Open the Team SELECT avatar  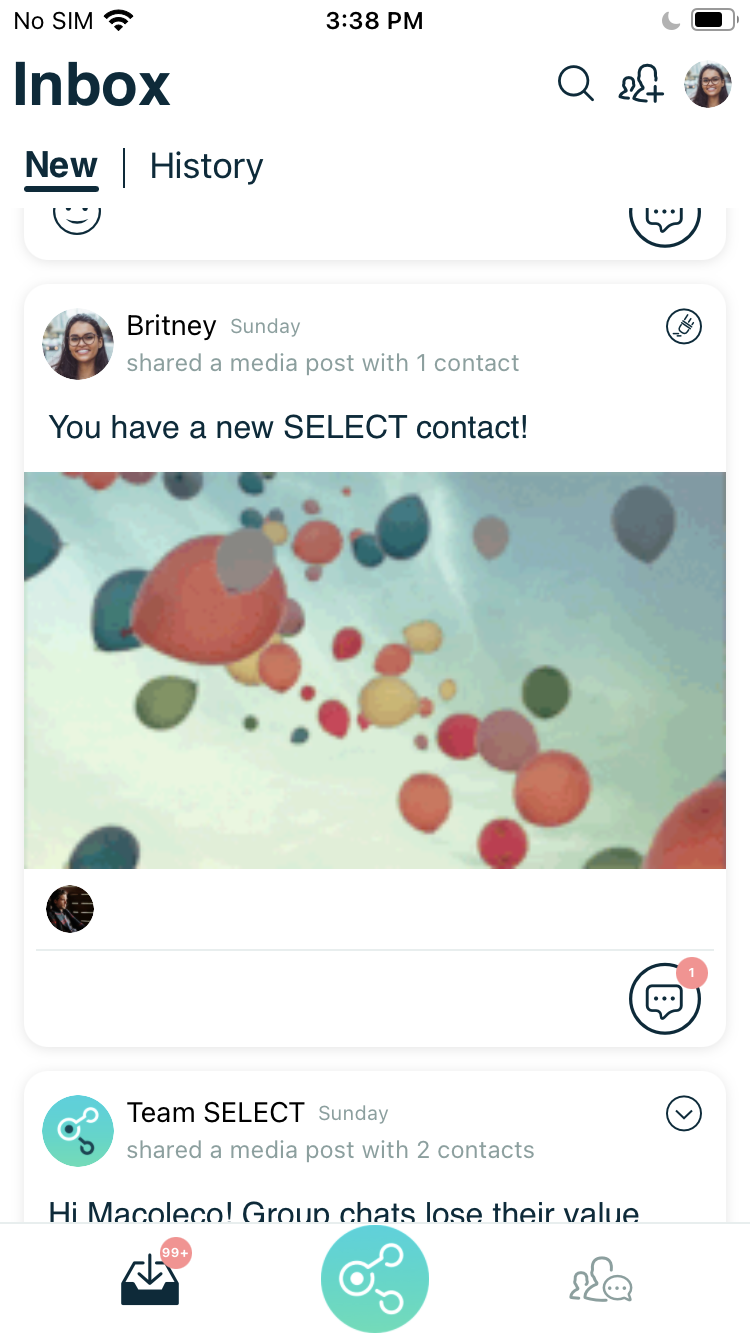tap(78, 1130)
